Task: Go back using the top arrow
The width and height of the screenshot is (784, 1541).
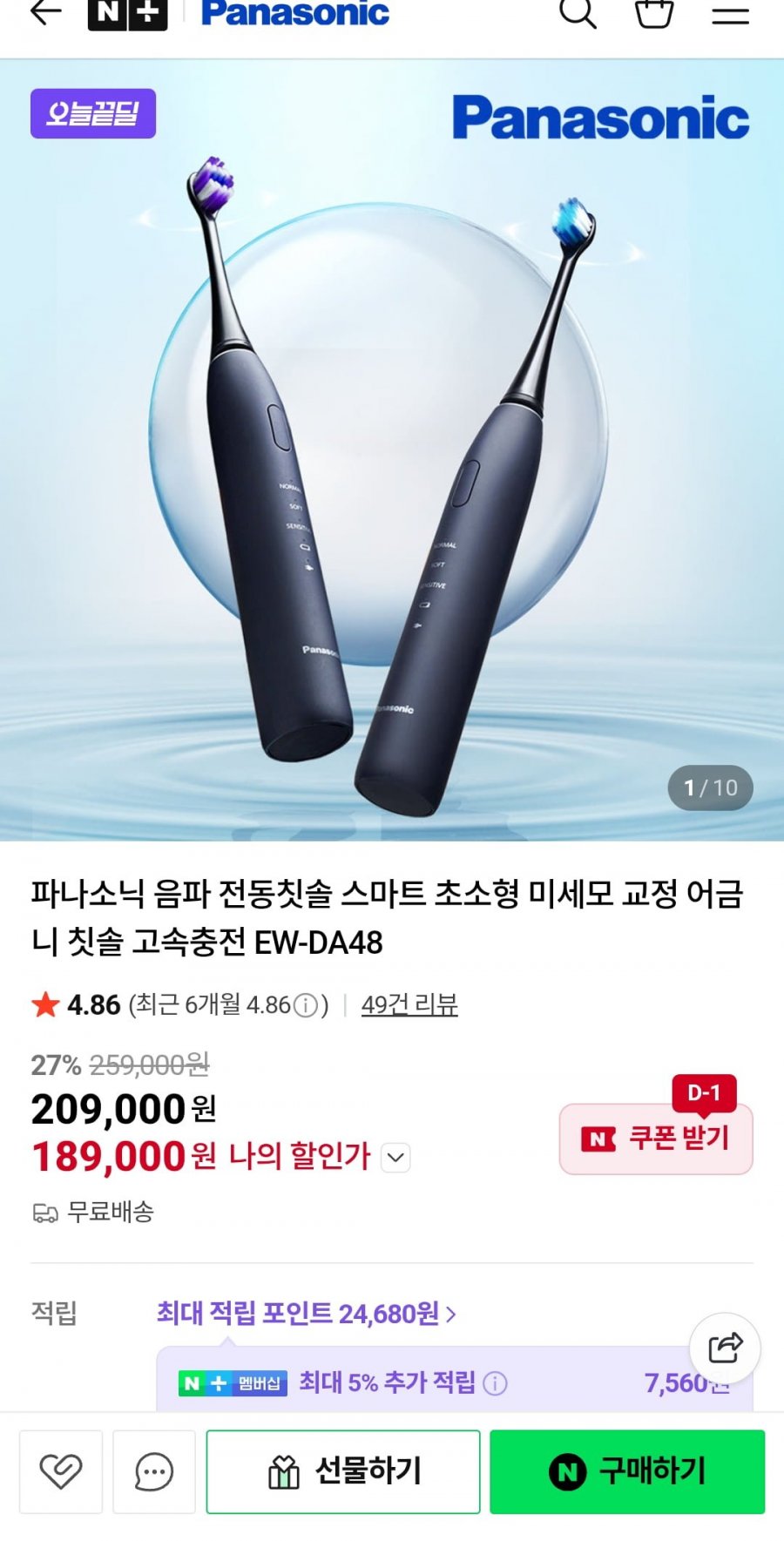Action: [x=45, y=12]
